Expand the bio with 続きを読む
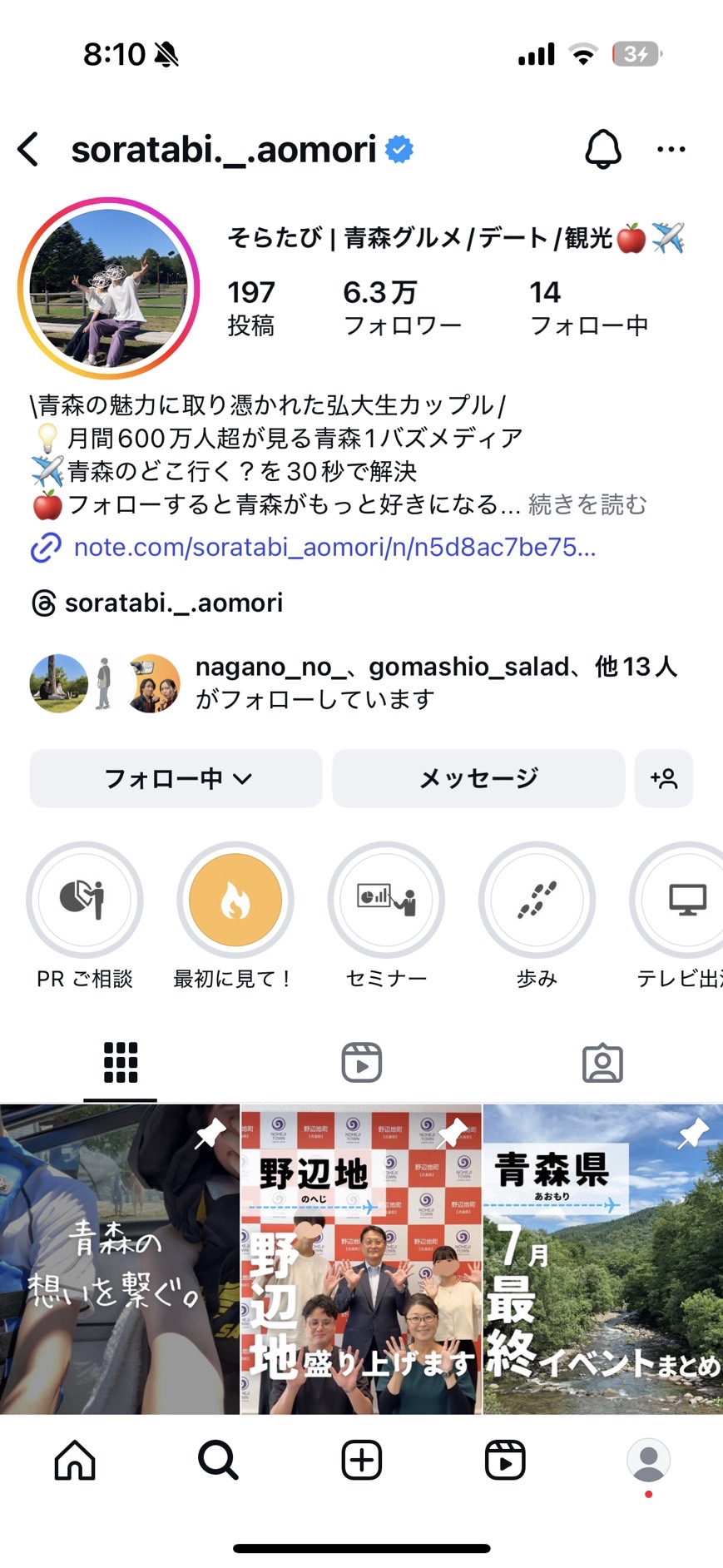Viewport: 723px width, 1568px height. (x=587, y=504)
